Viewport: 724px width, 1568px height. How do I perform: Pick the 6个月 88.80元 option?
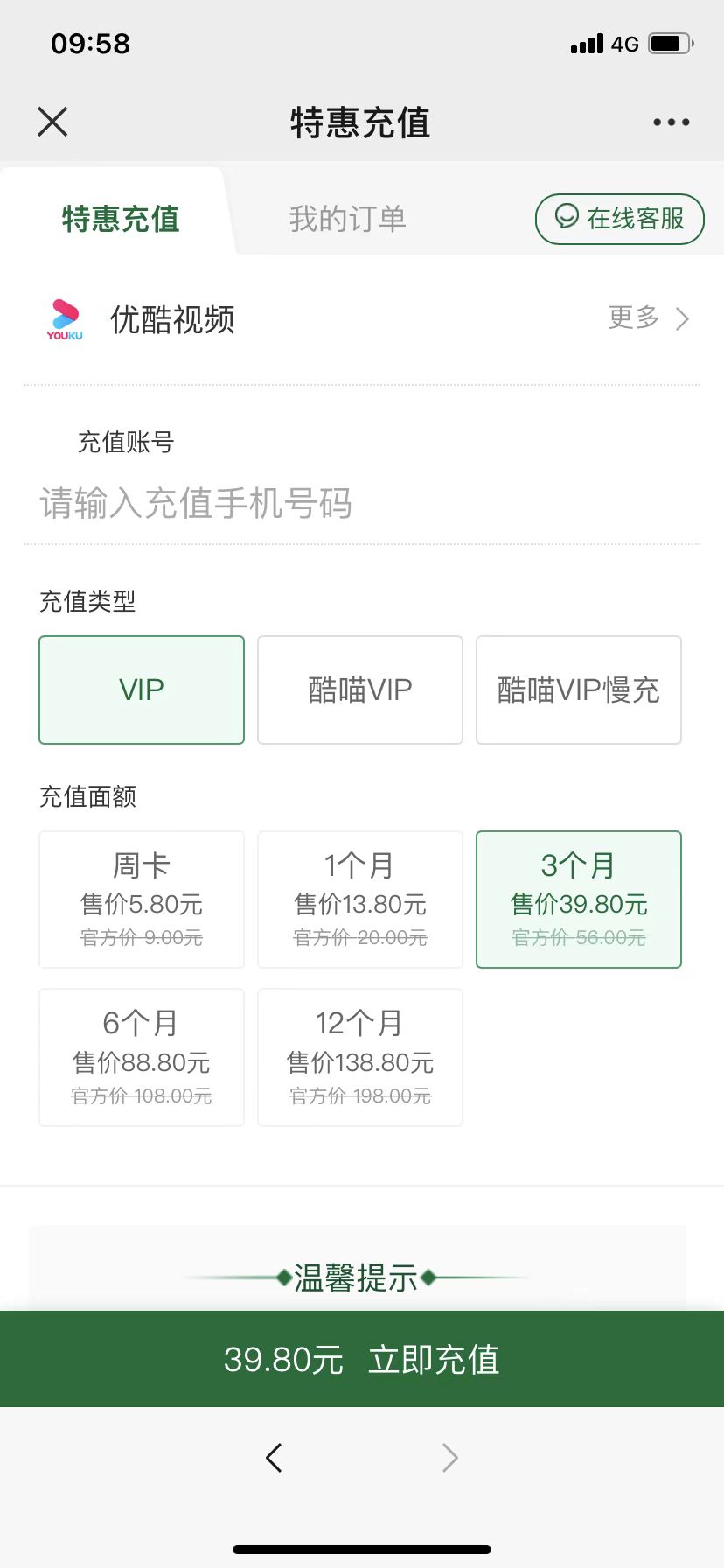pos(142,1057)
